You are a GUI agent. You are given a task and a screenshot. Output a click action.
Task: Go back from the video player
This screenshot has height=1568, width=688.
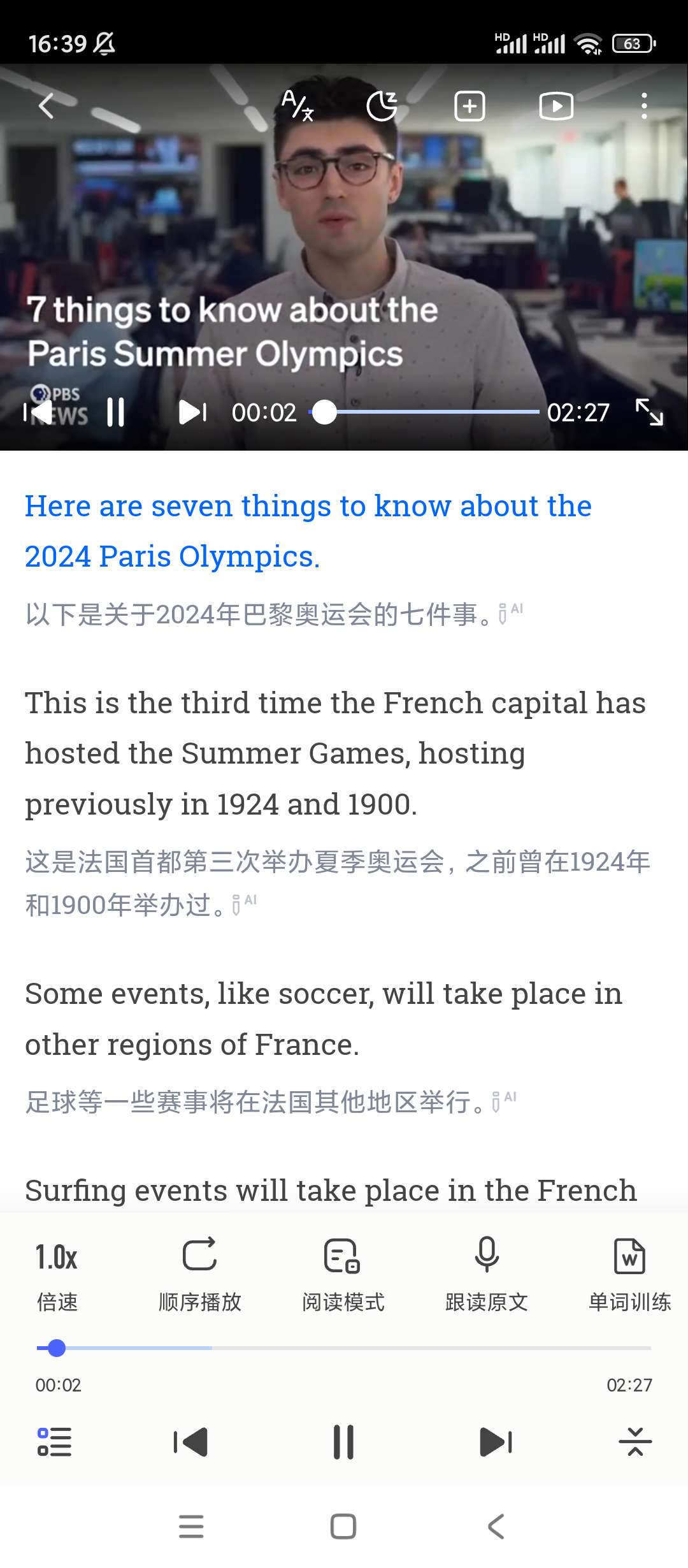[x=46, y=106]
